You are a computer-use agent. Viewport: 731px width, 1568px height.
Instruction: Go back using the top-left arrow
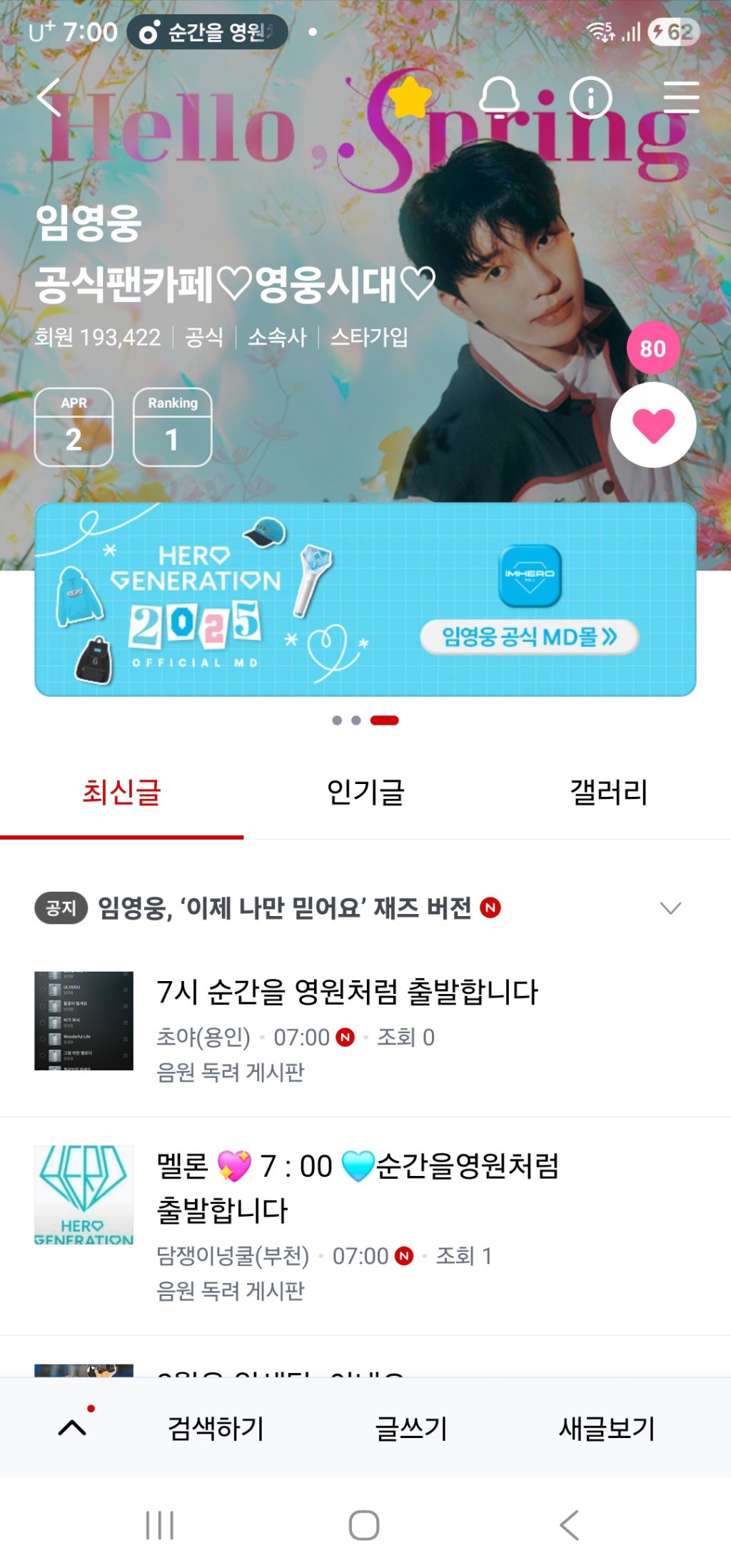49,97
